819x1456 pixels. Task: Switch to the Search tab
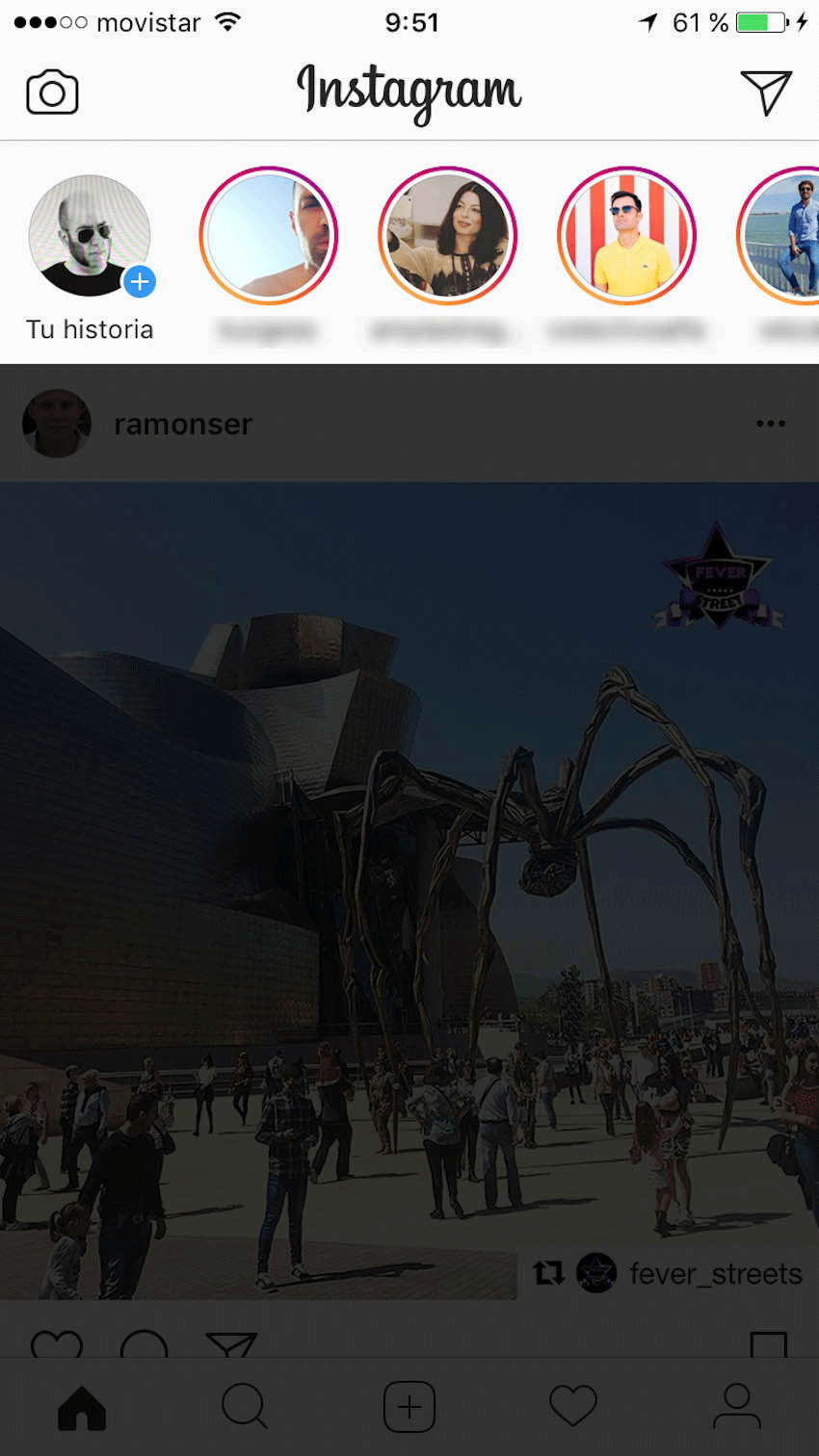coord(245,1408)
